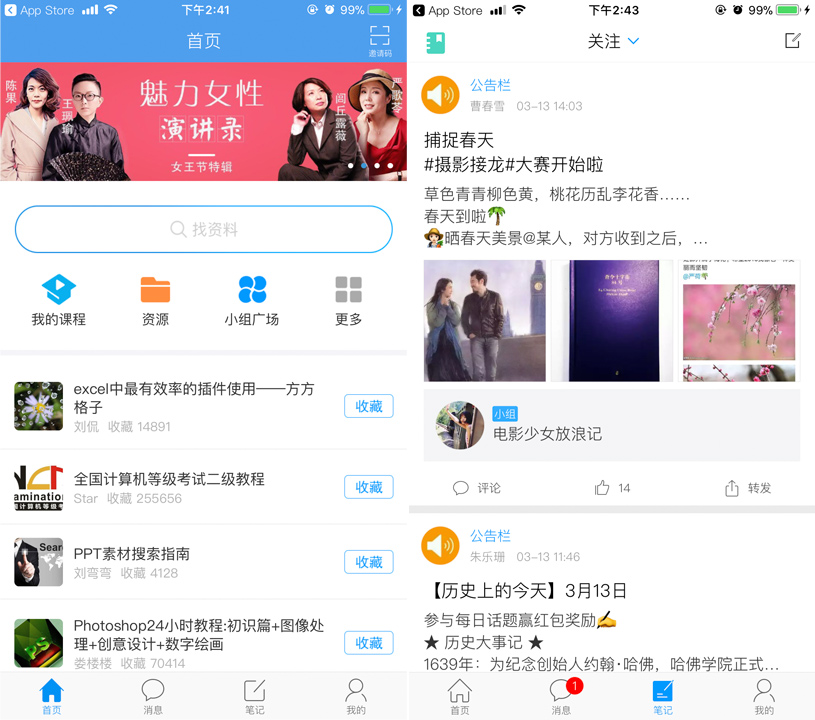Image resolution: width=815 pixels, height=720 pixels.
Task: Open the 魅力女性演讲录 banner
Action: pyautogui.click(x=203, y=122)
